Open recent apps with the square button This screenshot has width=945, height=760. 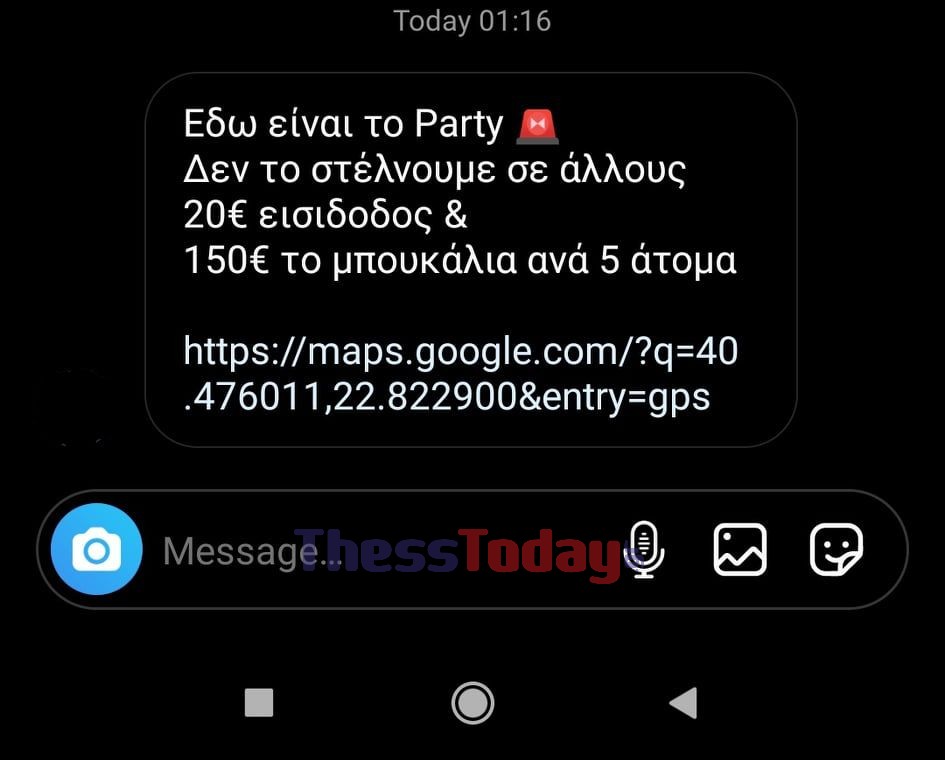pos(259,703)
